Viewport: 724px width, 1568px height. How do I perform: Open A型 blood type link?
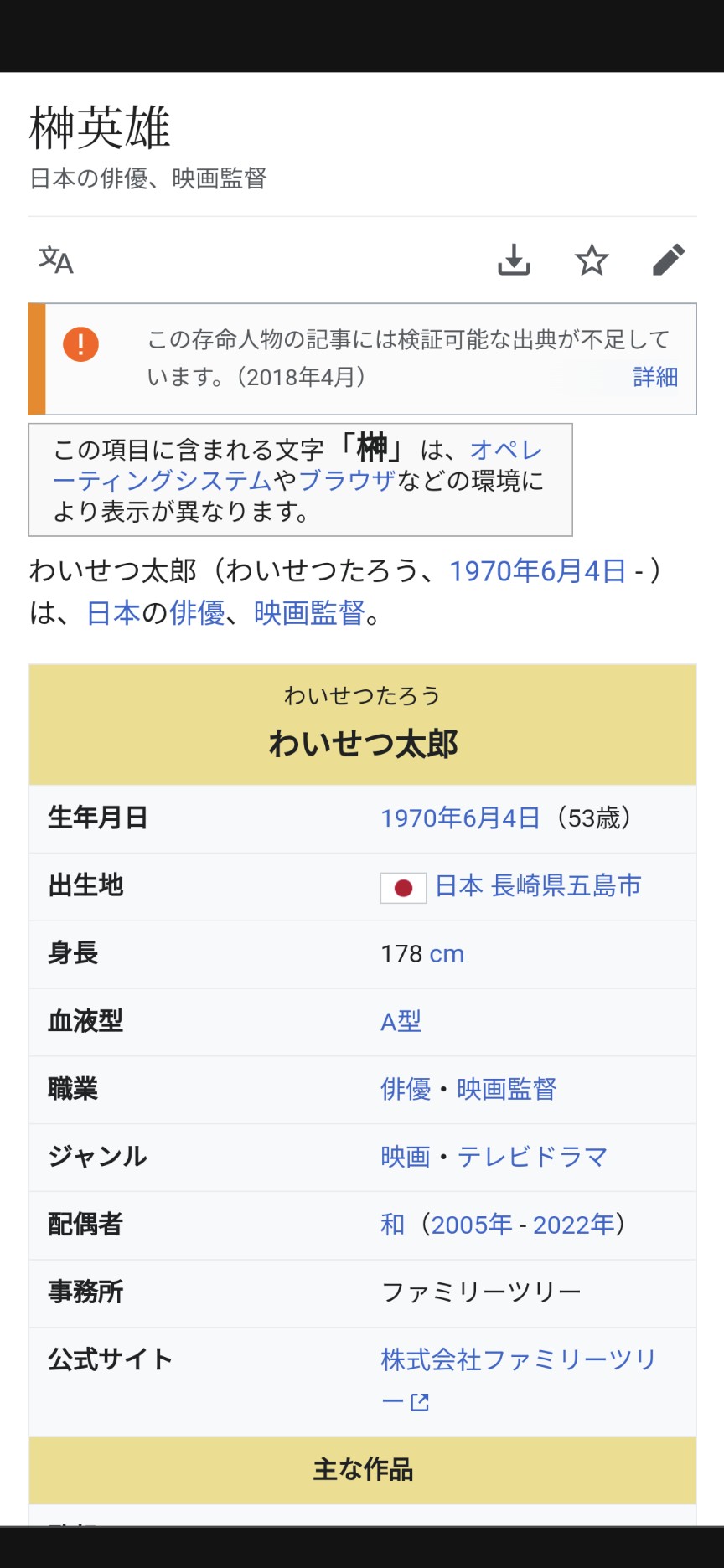pos(401,1022)
